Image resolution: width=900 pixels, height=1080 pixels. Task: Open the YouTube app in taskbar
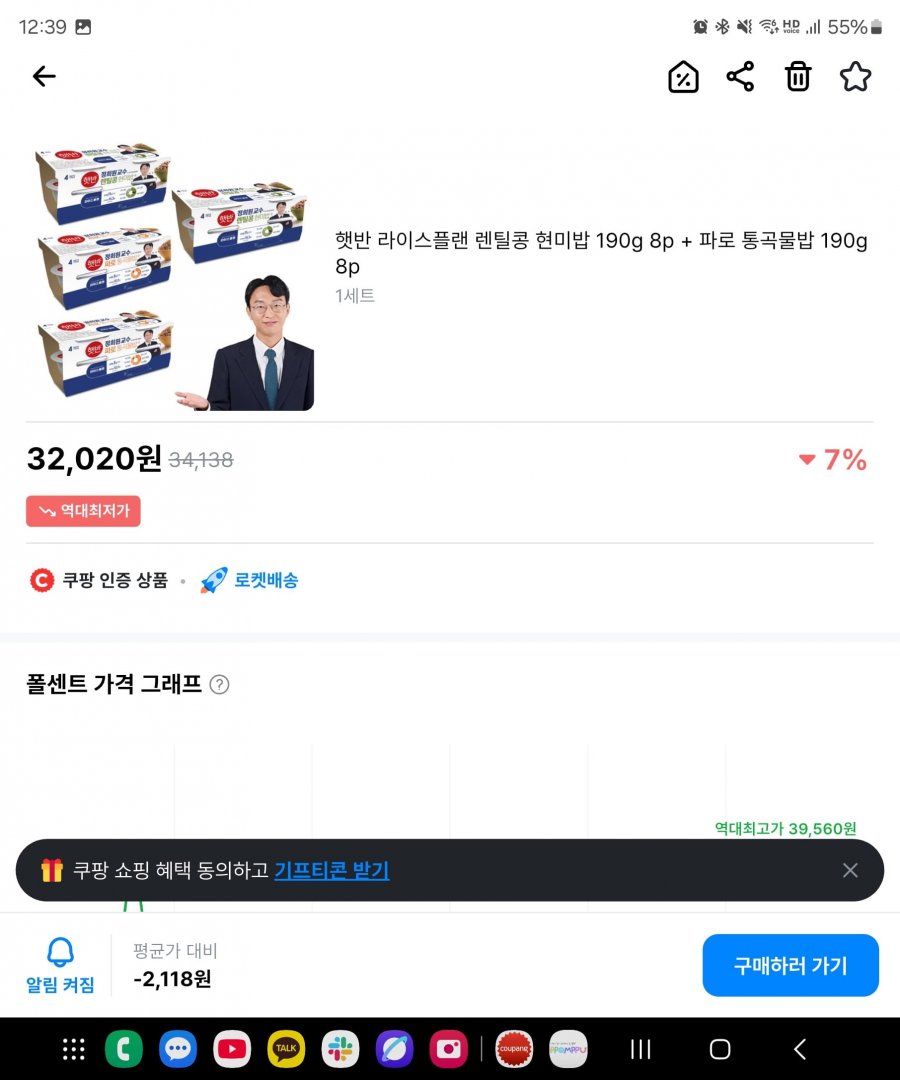tap(232, 1049)
